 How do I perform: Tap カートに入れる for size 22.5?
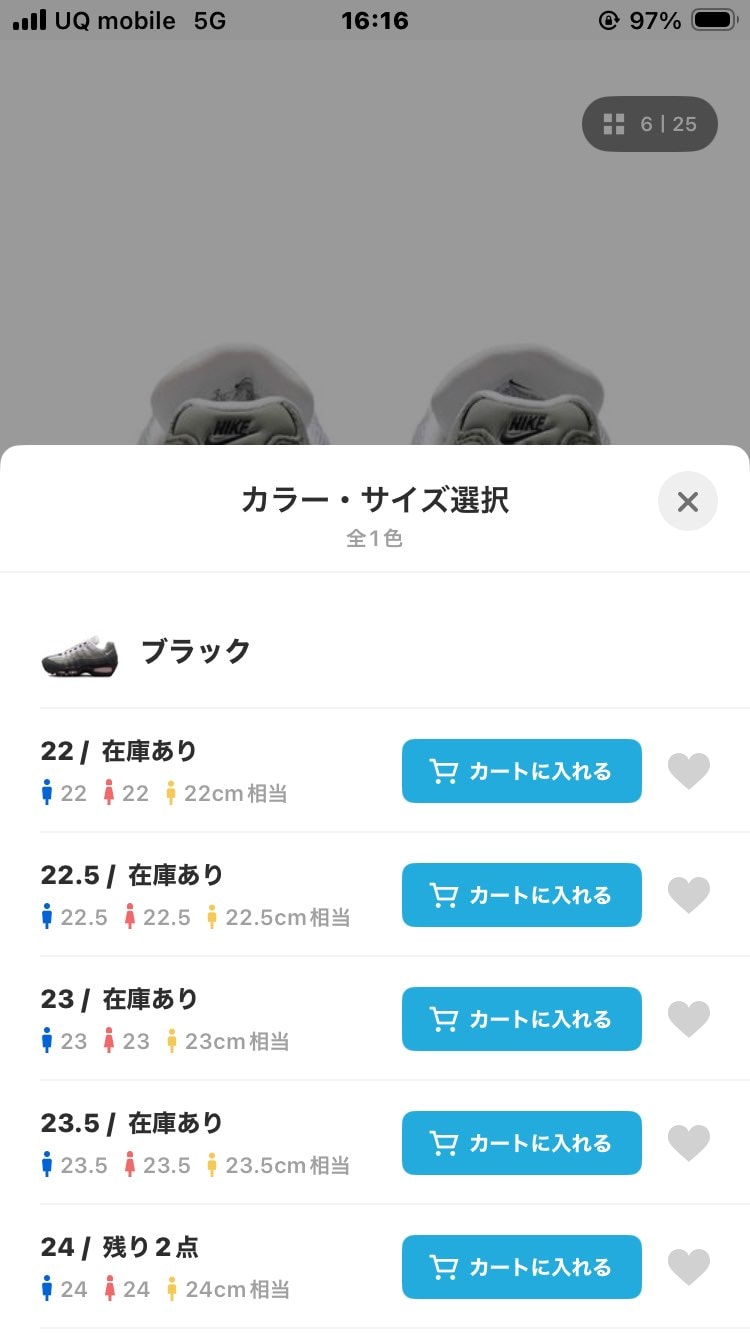pyautogui.click(x=521, y=895)
